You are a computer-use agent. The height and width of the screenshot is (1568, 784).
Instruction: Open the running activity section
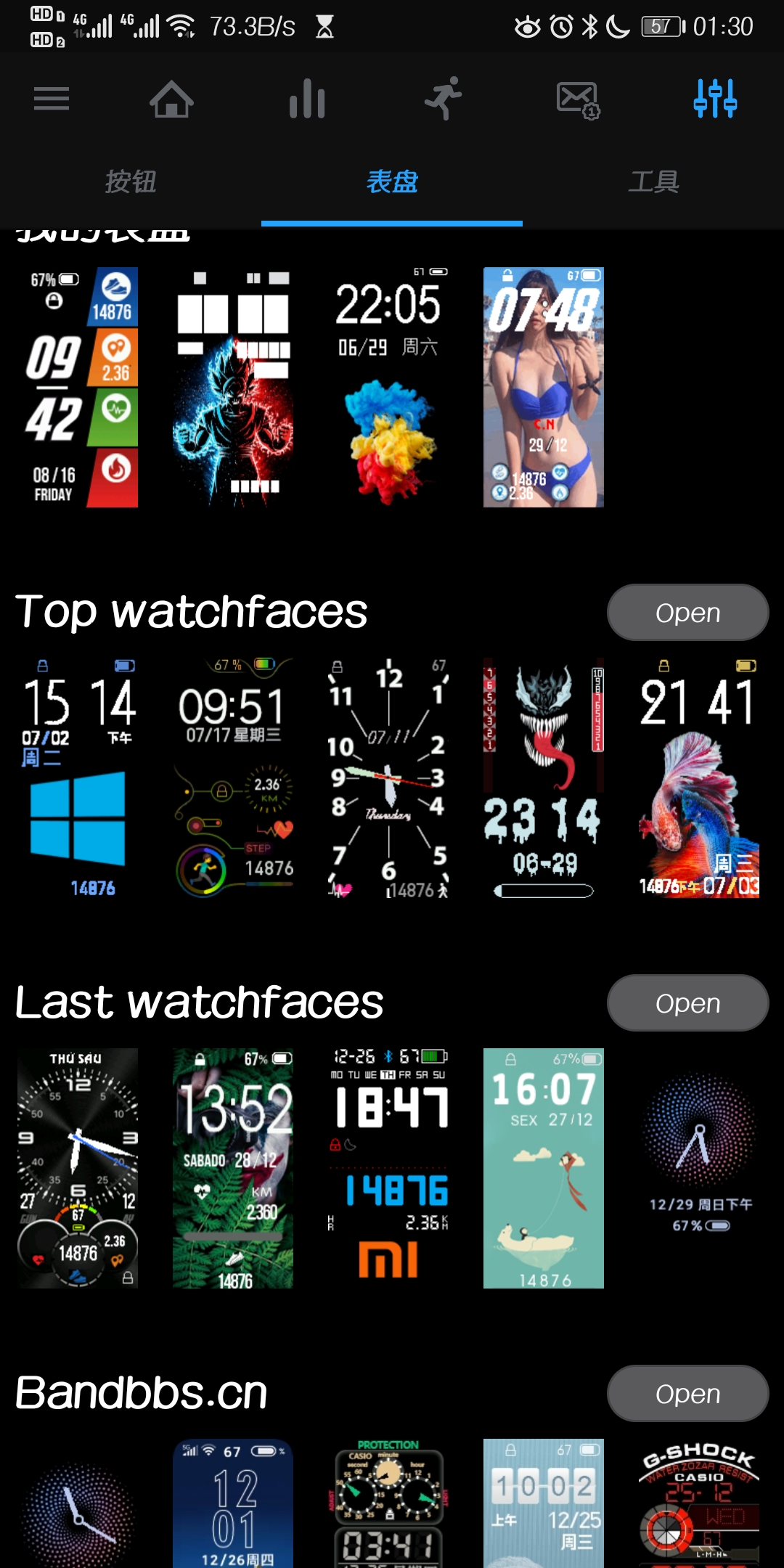click(444, 99)
